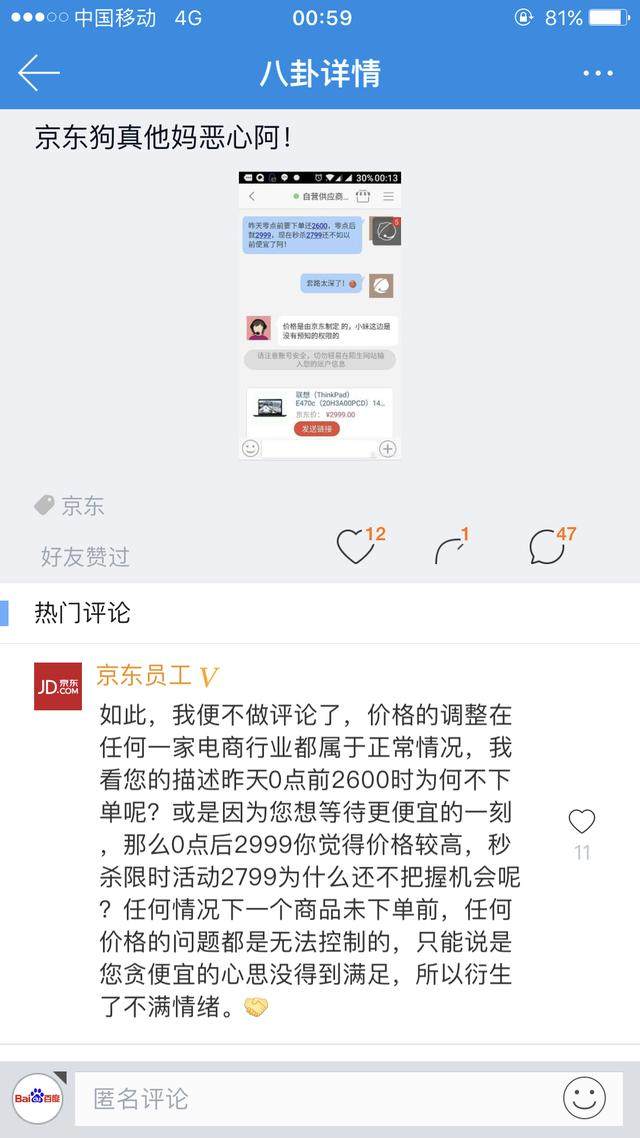This screenshot has height=1138, width=640.
Task: Open the post's comments via bubble icon
Action: pos(546,546)
